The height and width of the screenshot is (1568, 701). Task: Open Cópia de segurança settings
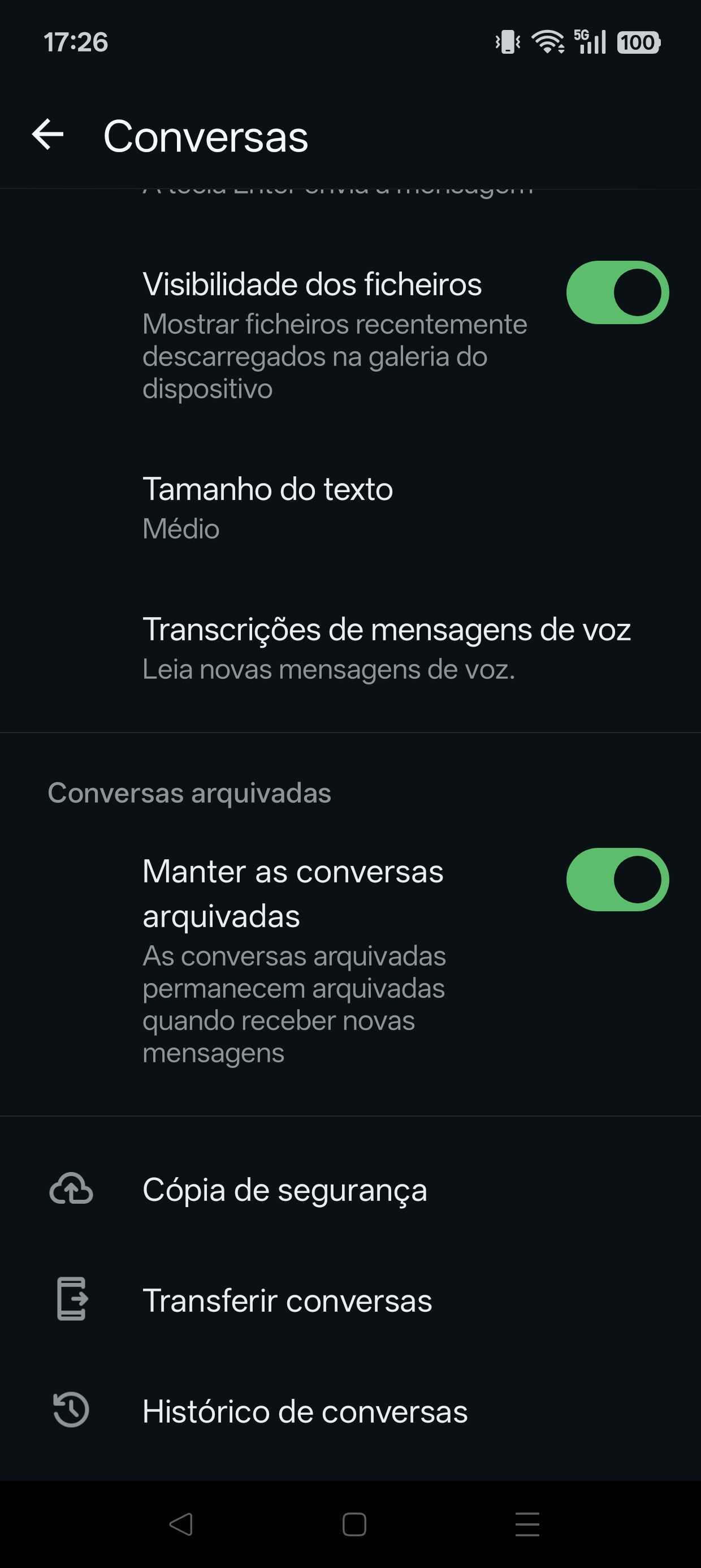[x=285, y=1190]
